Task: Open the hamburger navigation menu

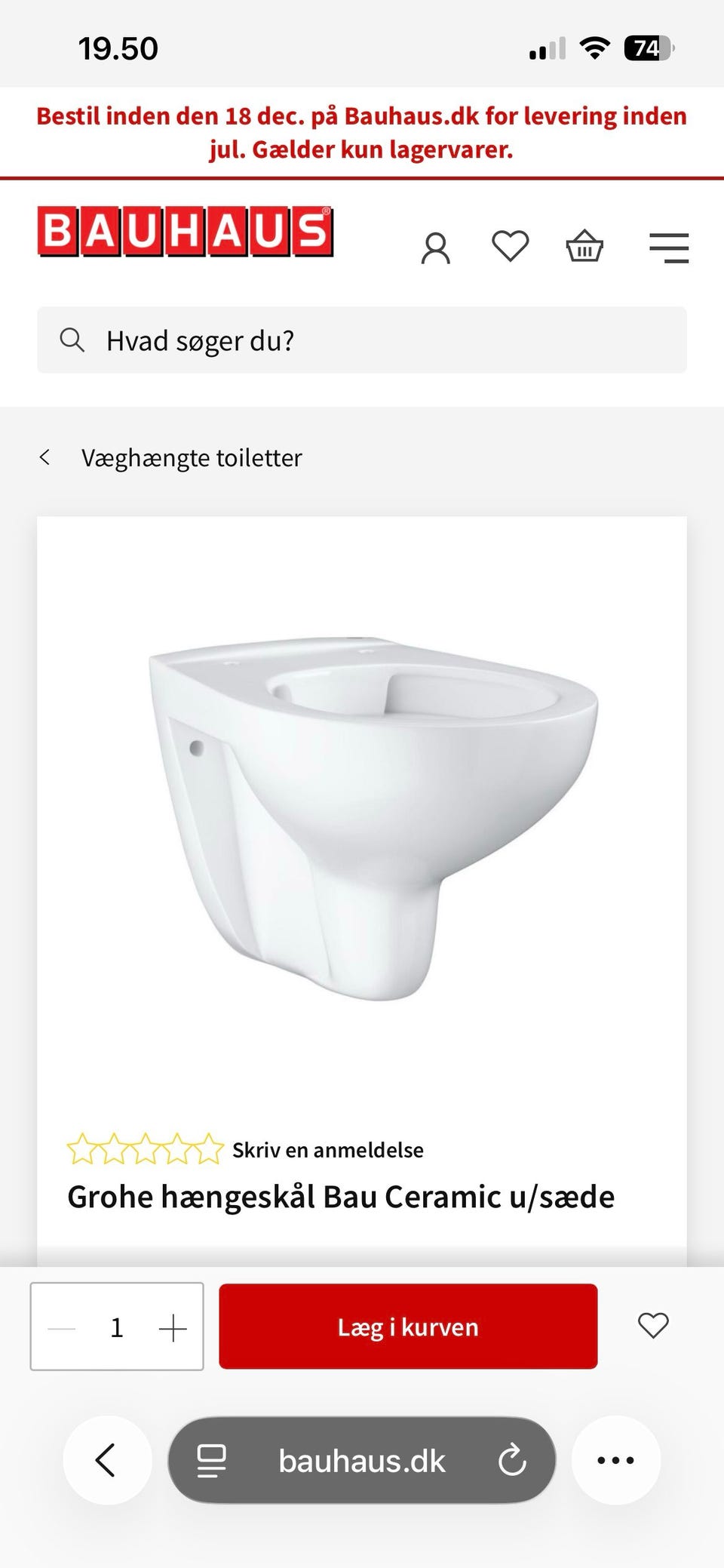Action: click(x=668, y=247)
